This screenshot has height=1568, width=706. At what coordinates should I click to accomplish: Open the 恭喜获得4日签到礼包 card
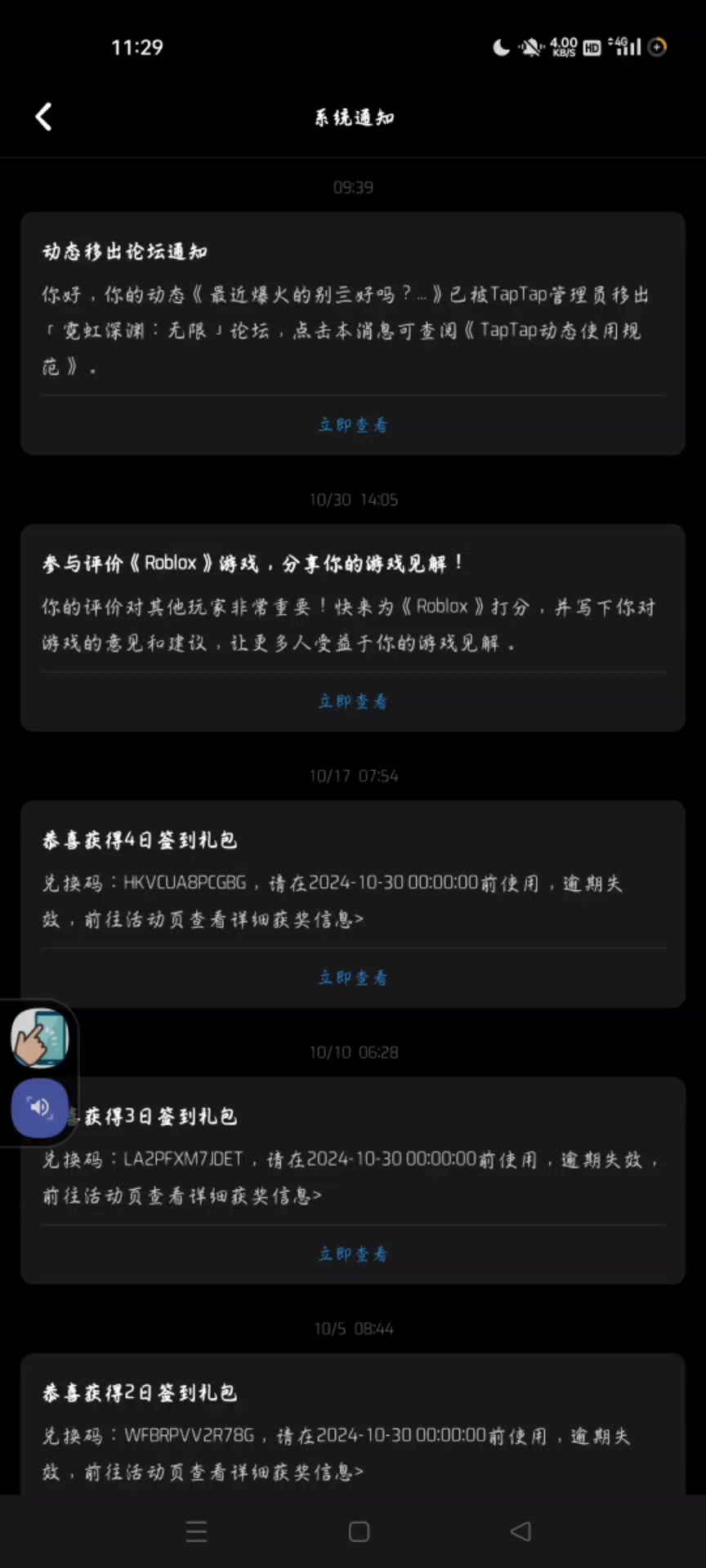pos(353,903)
